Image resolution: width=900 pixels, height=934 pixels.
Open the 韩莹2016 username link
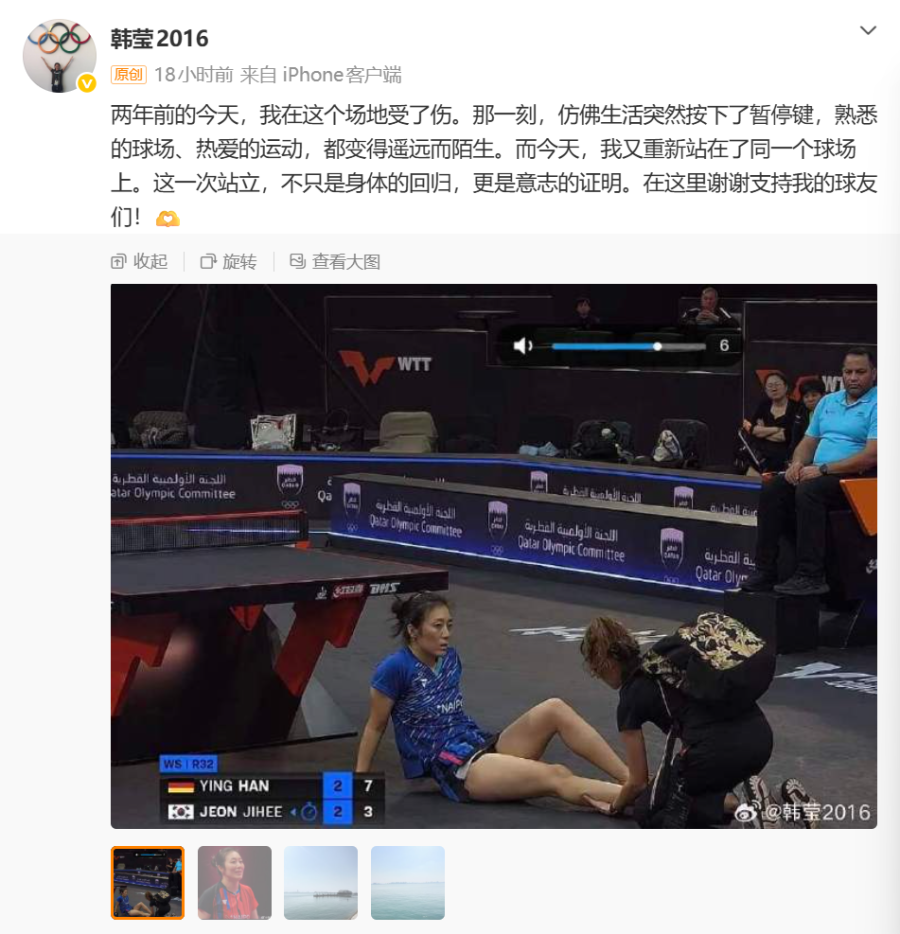pos(159,39)
